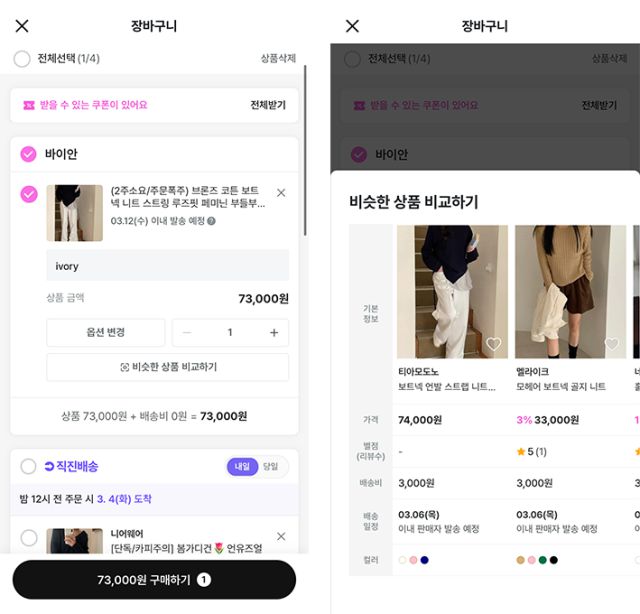Open 옵션 변경 for the ivory item
The height and width of the screenshot is (614, 640).
pyautogui.click(x=105, y=333)
